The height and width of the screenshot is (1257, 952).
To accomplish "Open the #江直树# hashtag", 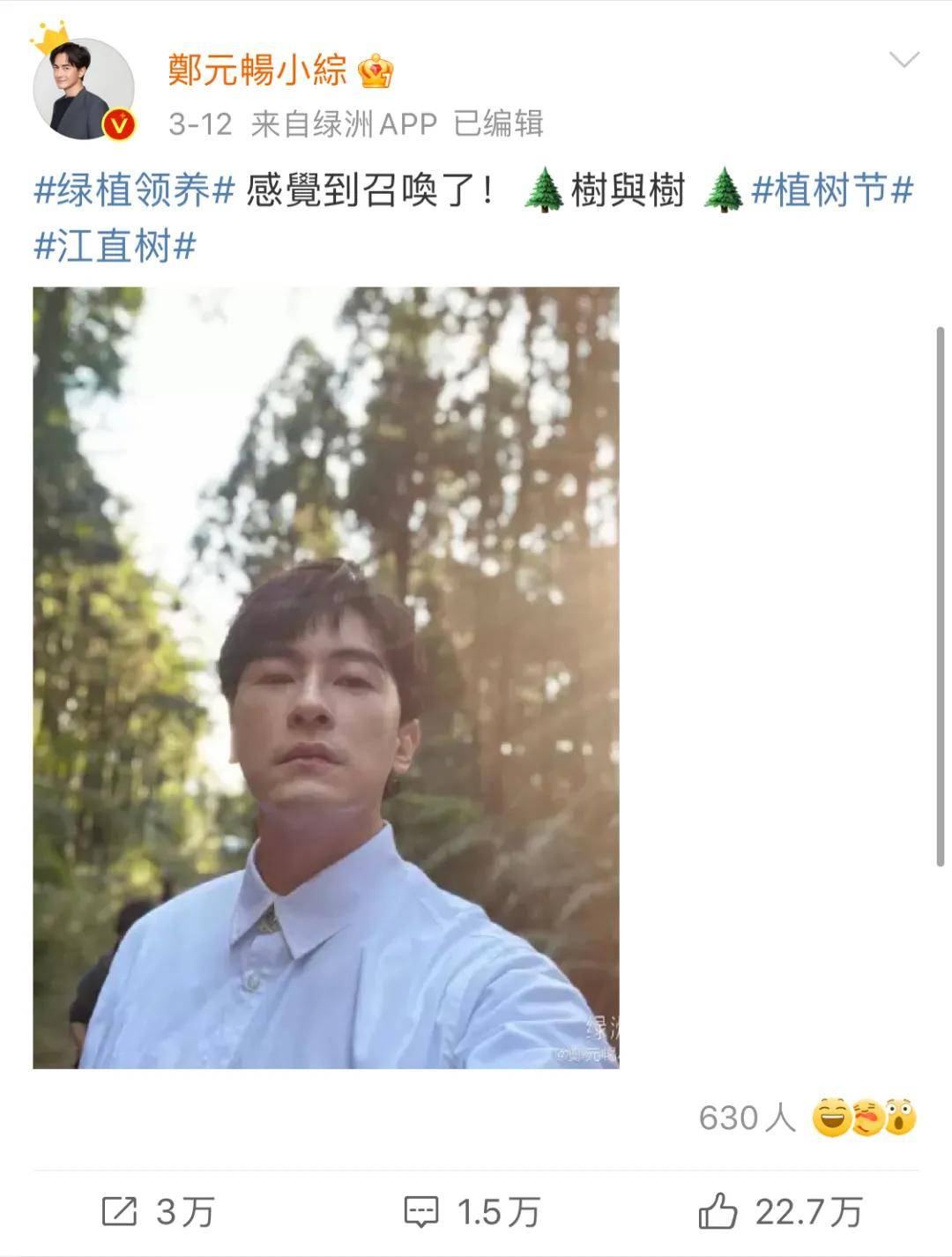I will 115,246.
